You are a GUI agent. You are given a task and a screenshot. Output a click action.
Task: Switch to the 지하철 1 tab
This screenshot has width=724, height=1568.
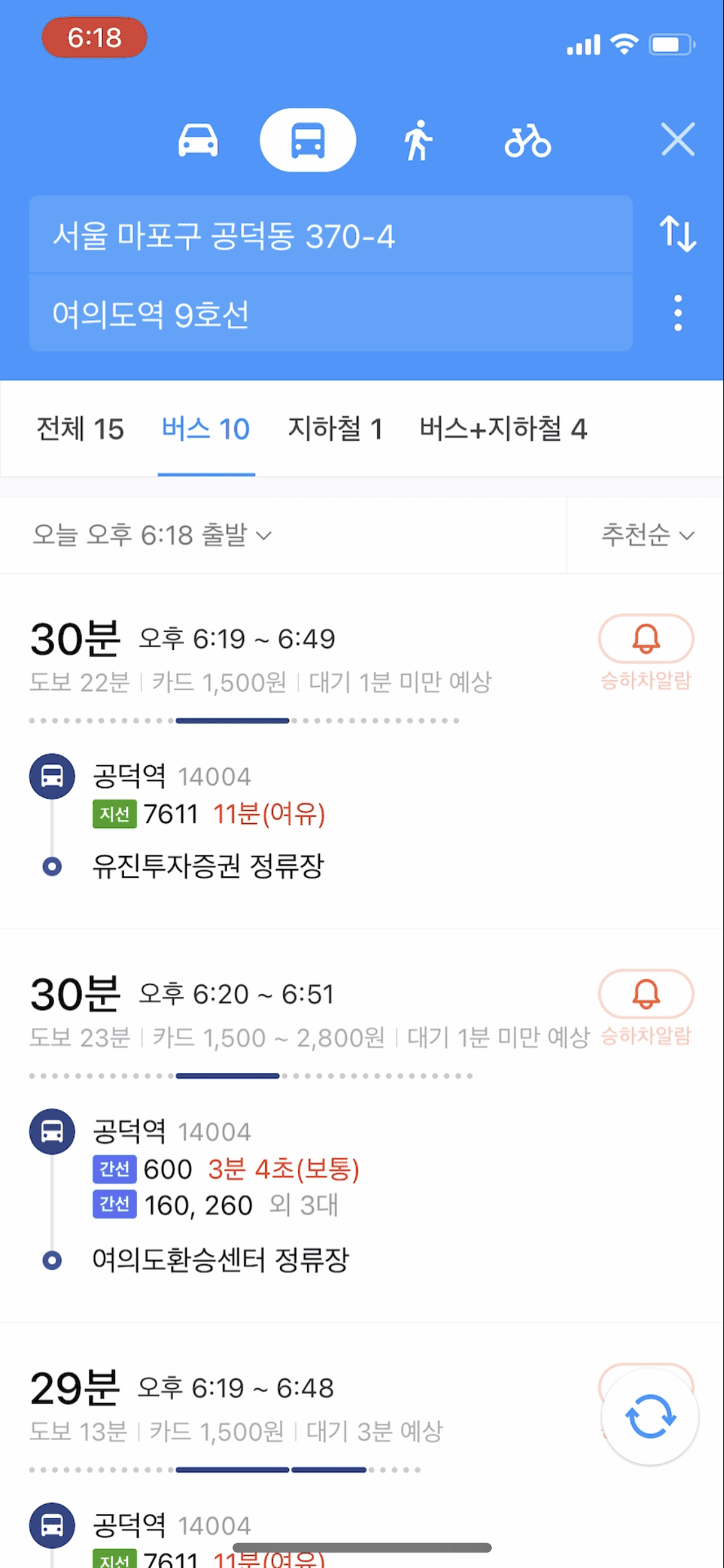coord(336,429)
